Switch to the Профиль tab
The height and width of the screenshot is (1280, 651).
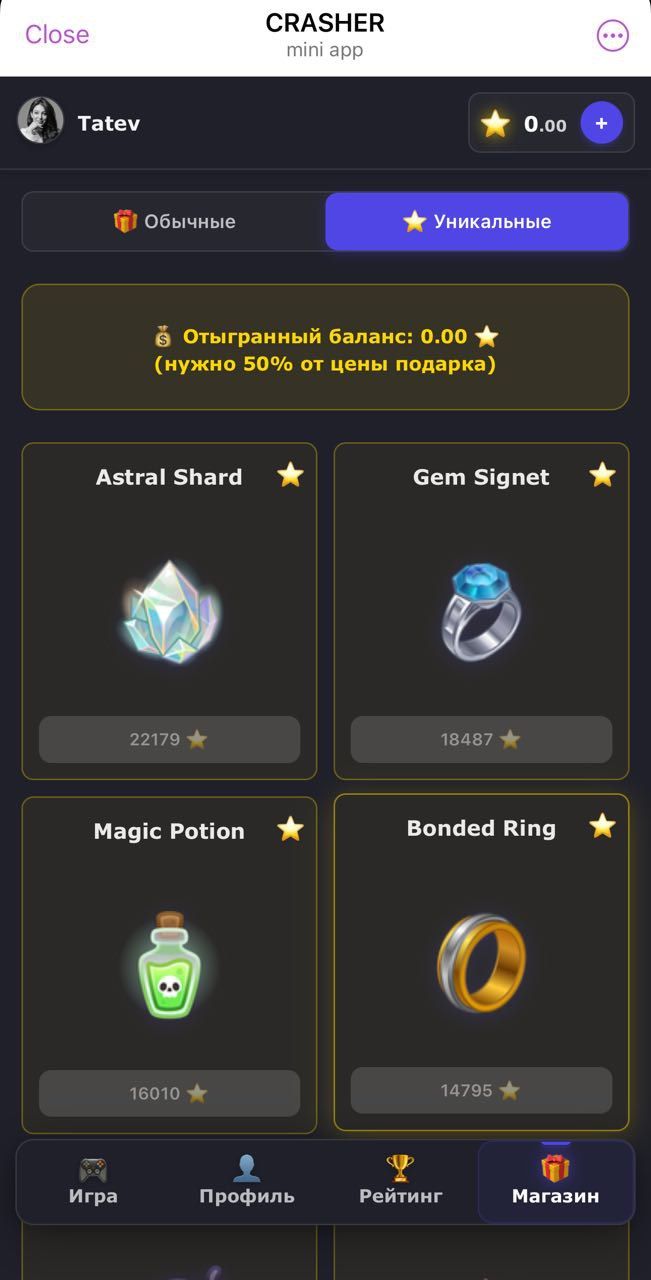tap(246, 1182)
